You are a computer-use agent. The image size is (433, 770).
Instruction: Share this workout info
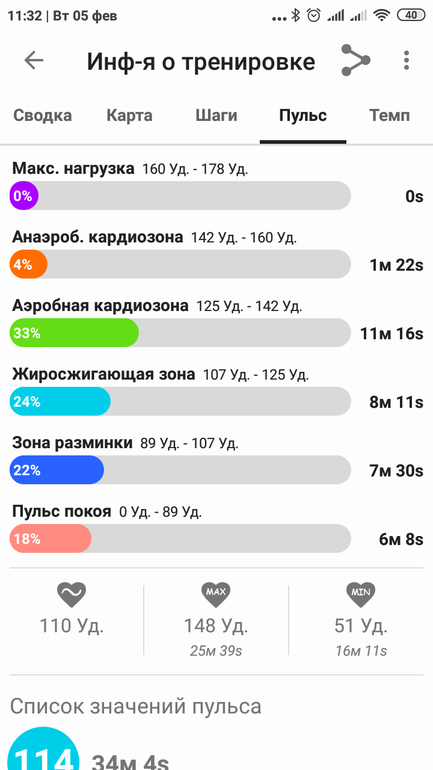[355, 60]
